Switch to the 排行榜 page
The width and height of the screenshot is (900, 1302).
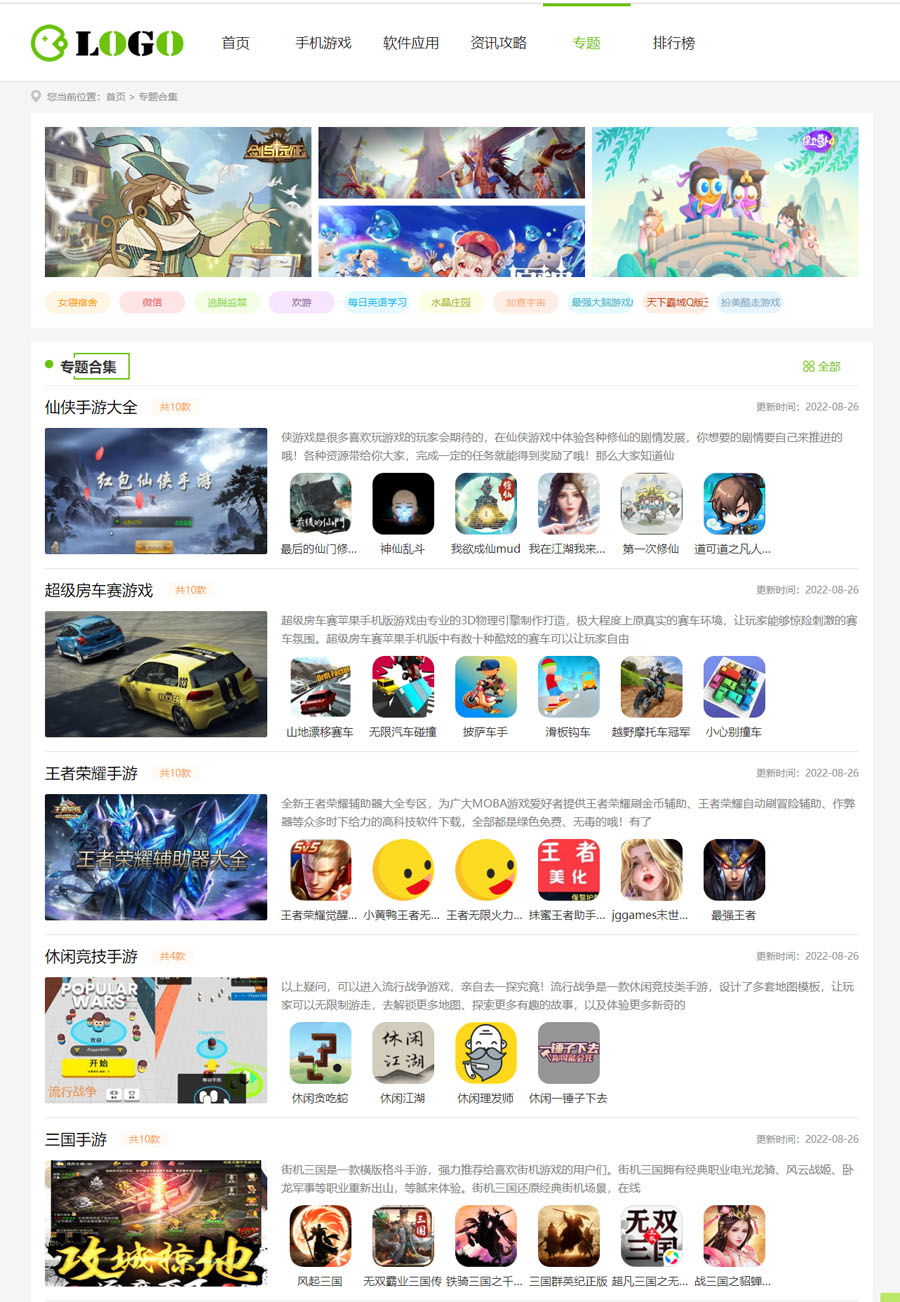click(x=674, y=43)
